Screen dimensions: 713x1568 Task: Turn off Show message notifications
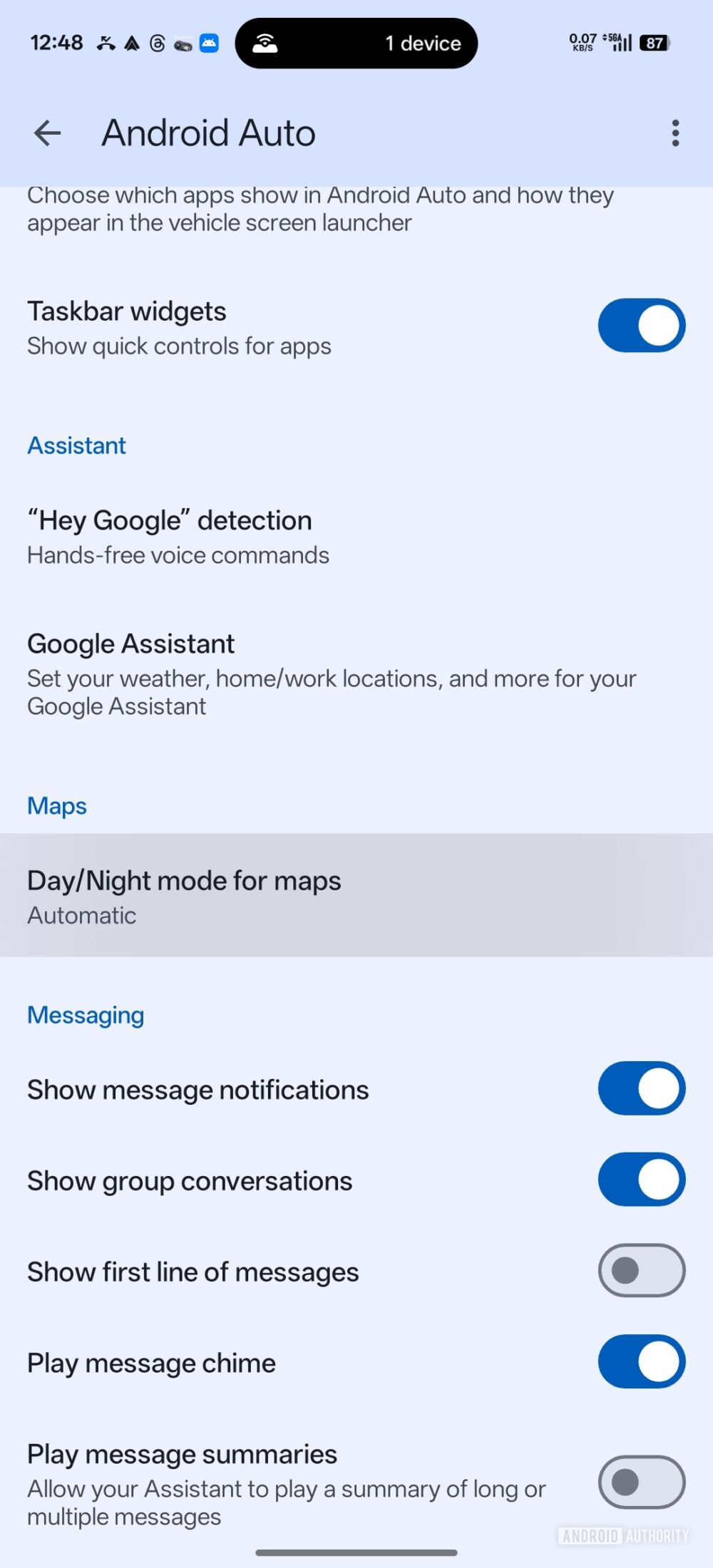[641, 1088]
